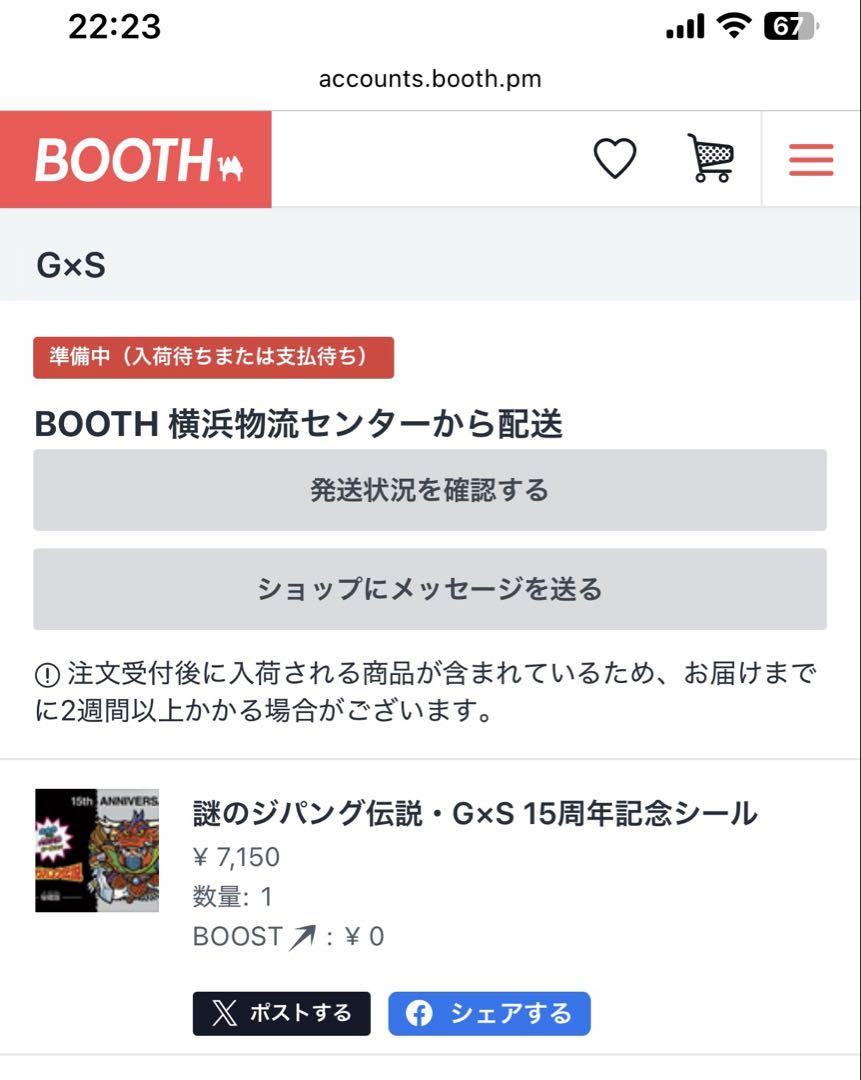Open the shopping cart
This screenshot has height=1080, width=861.
pyautogui.click(x=710, y=159)
